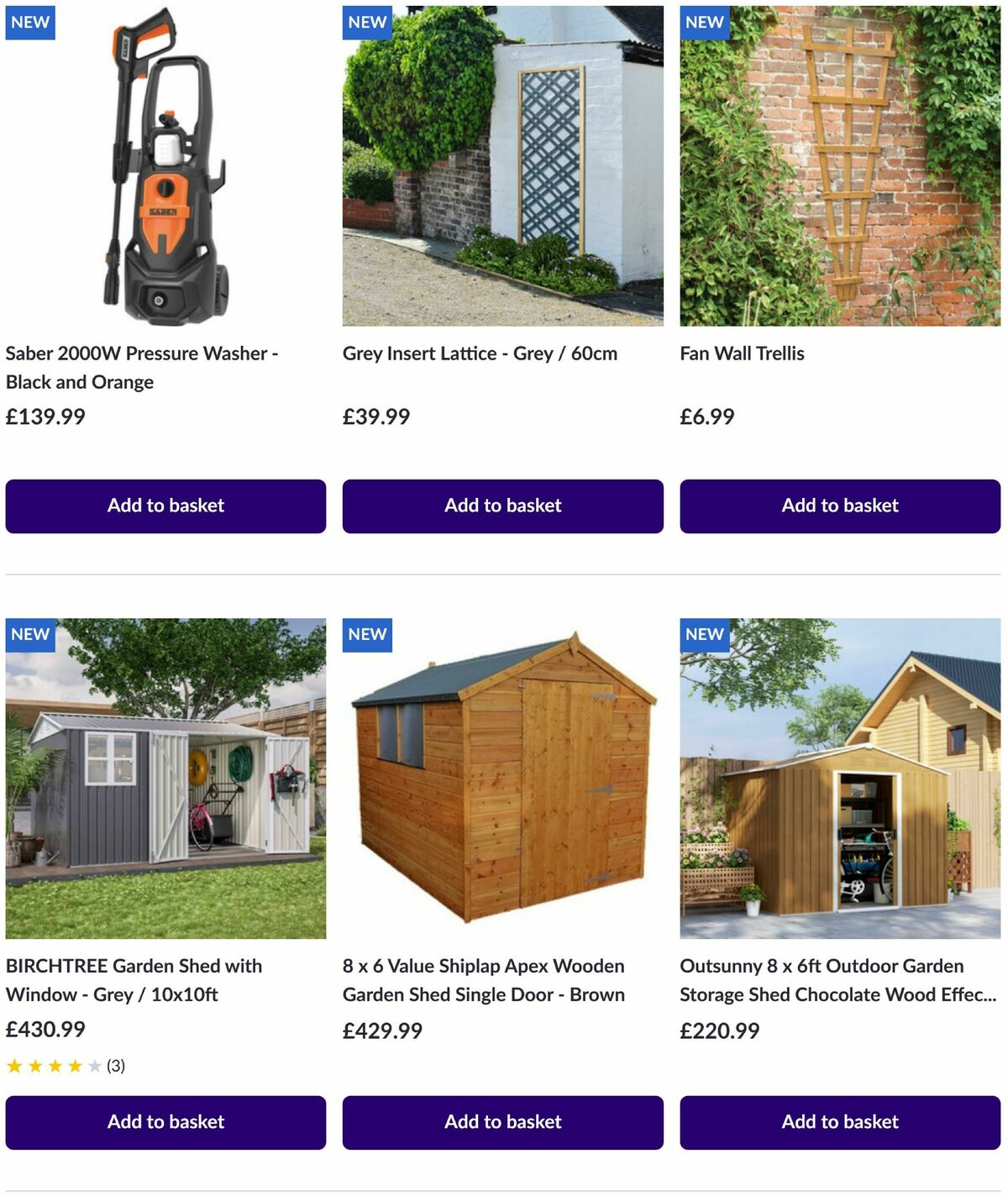Add 8 x 6 Shiplap Apex Shed to basket
This screenshot has height=1196, width=1008.
coord(502,1122)
